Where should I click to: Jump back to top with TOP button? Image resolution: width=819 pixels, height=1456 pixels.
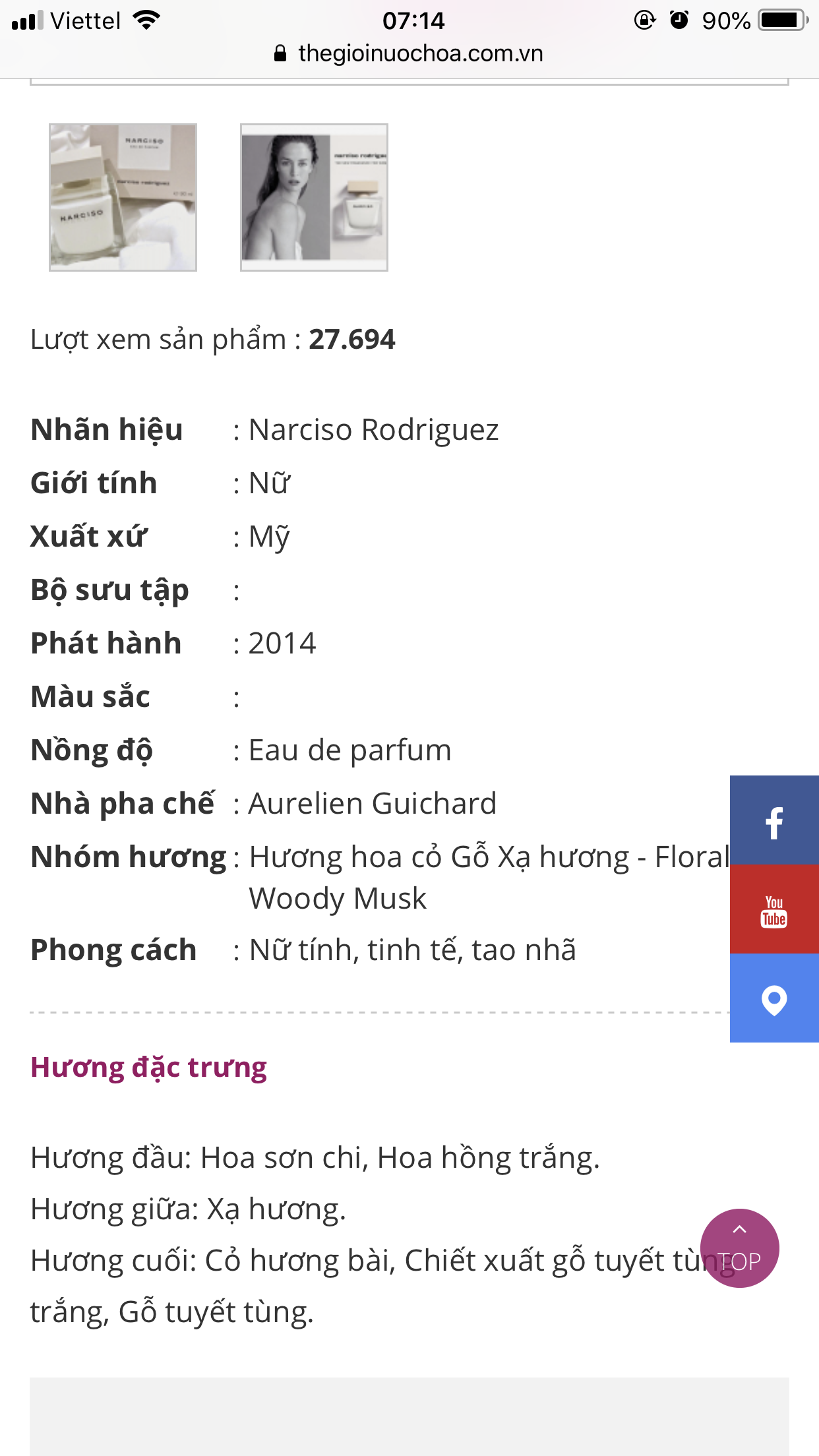coord(739,1248)
